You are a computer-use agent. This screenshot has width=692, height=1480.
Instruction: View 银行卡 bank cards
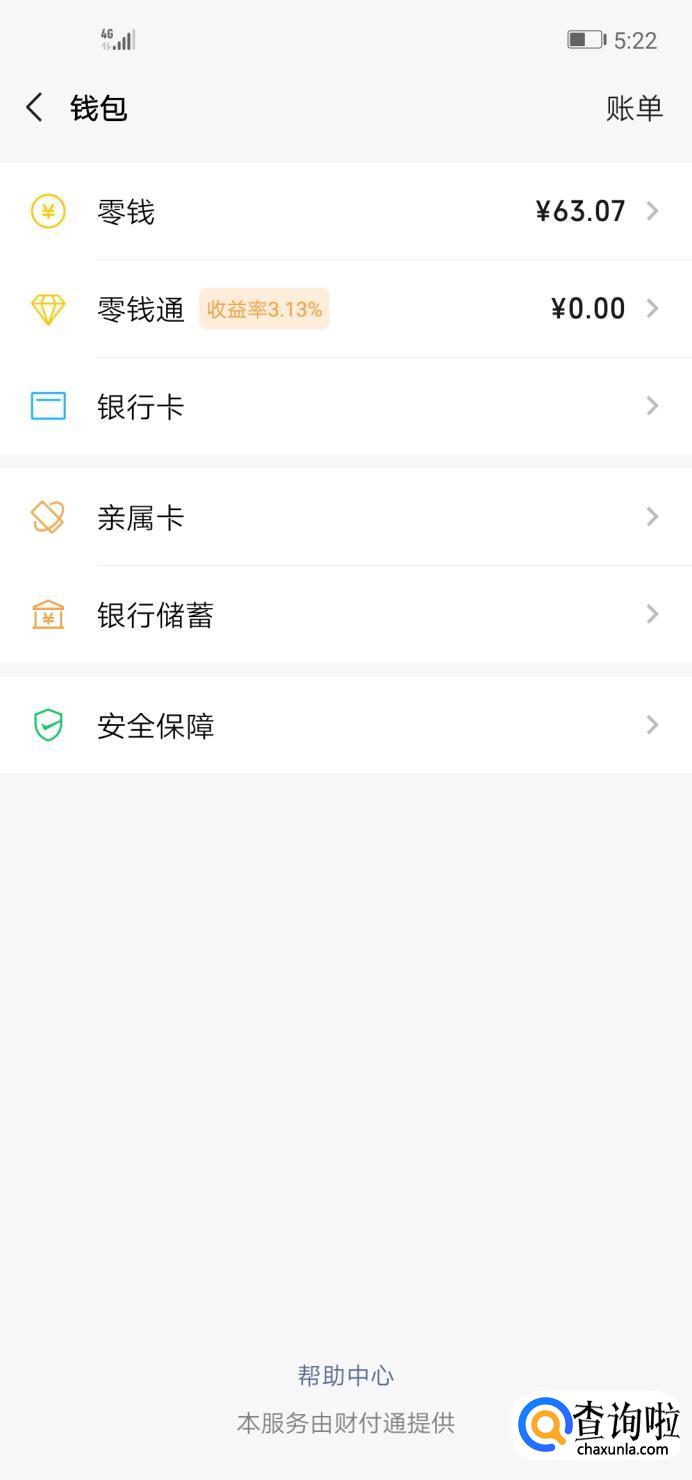346,406
